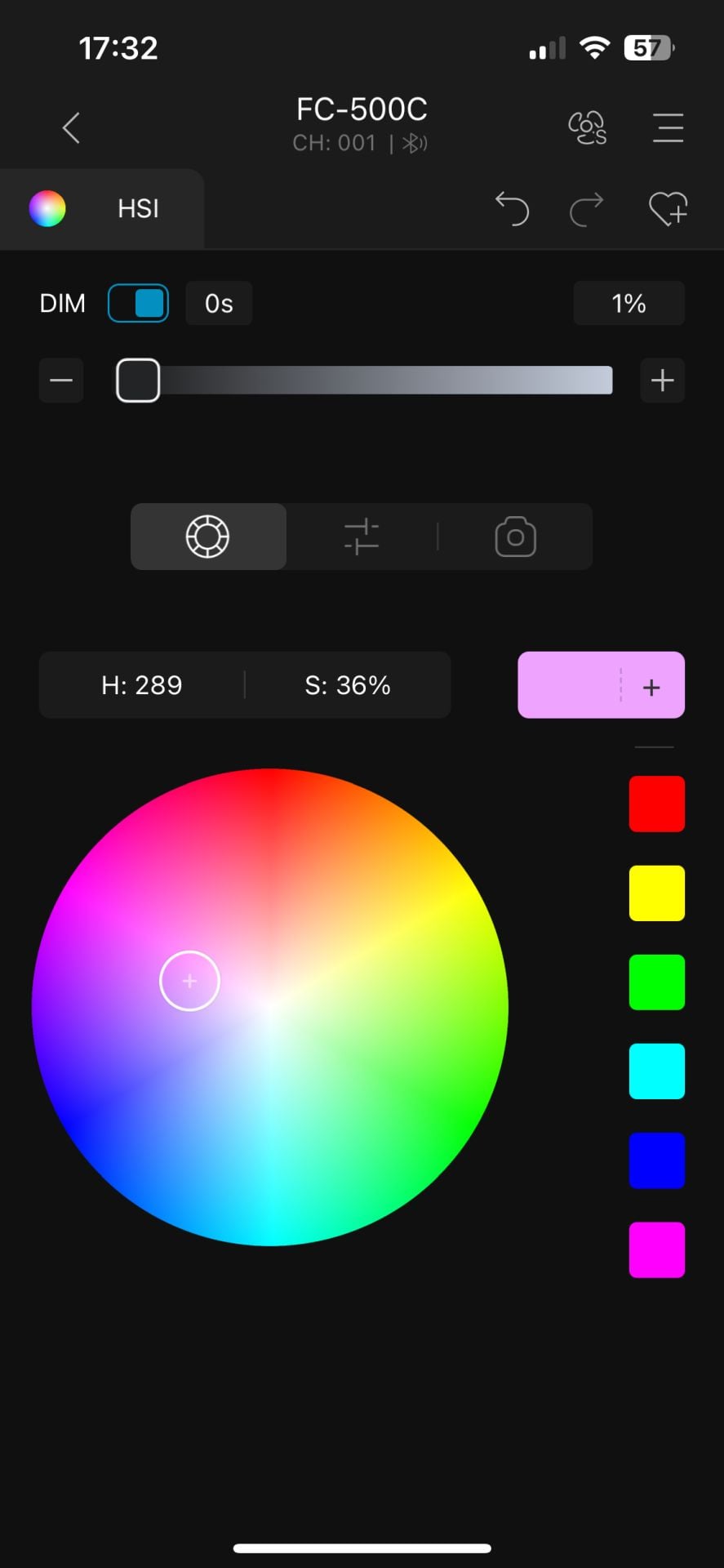Viewport: 724px width, 1568px height.
Task: Redo the last change
Action: pyautogui.click(x=586, y=209)
